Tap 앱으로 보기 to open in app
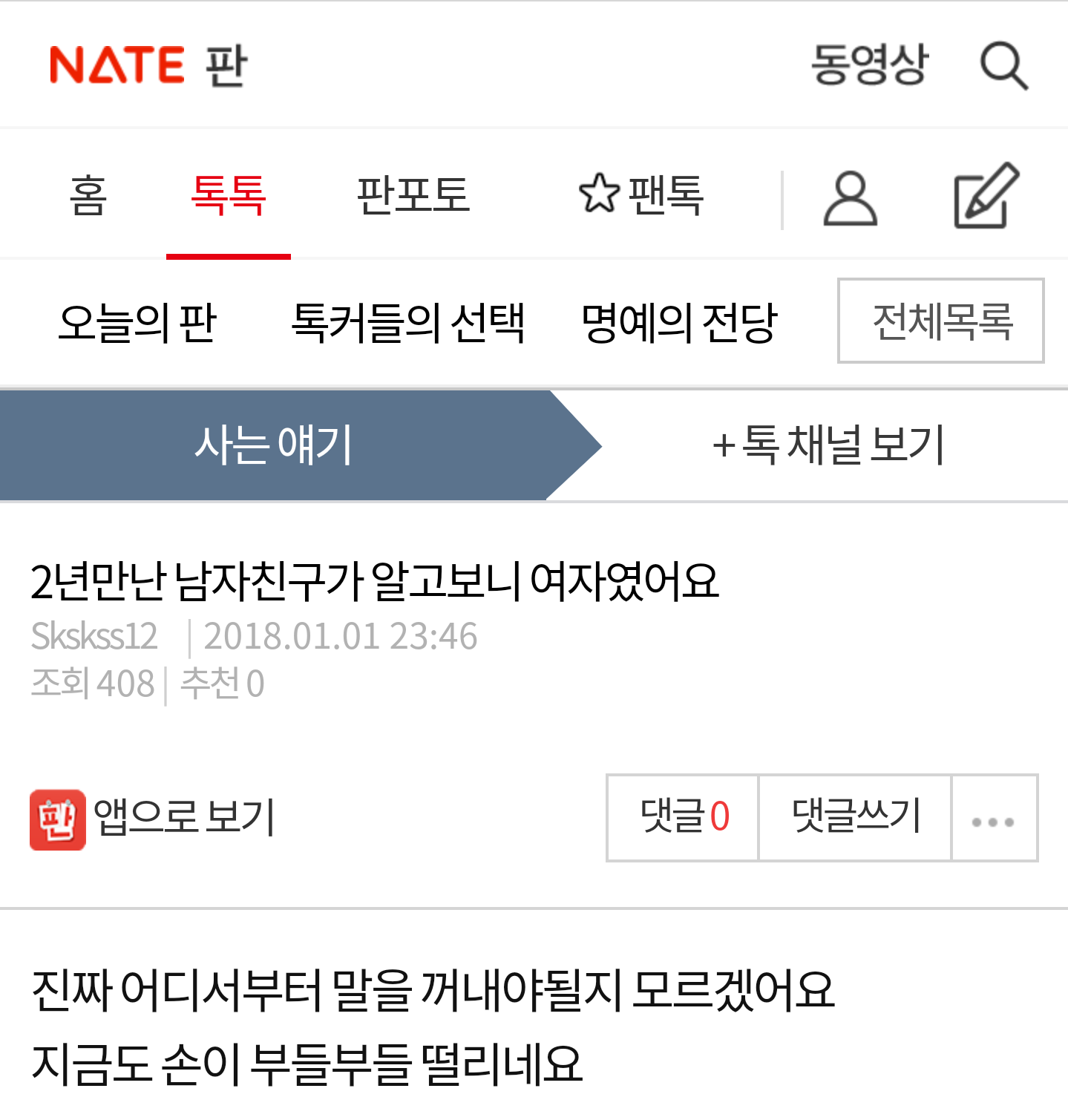 (x=153, y=819)
